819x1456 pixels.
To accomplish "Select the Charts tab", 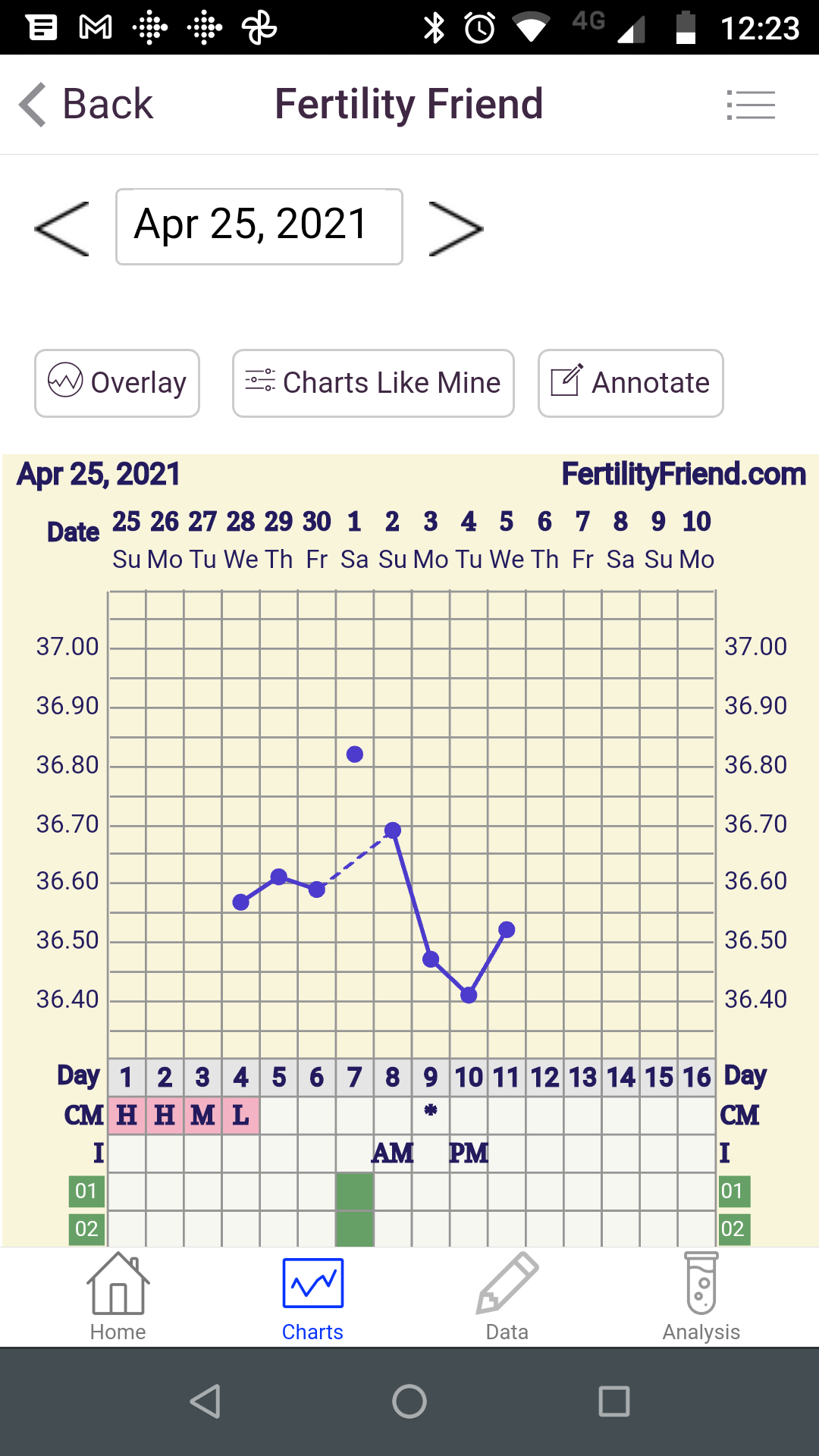I will pyautogui.click(x=312, y=1298).
